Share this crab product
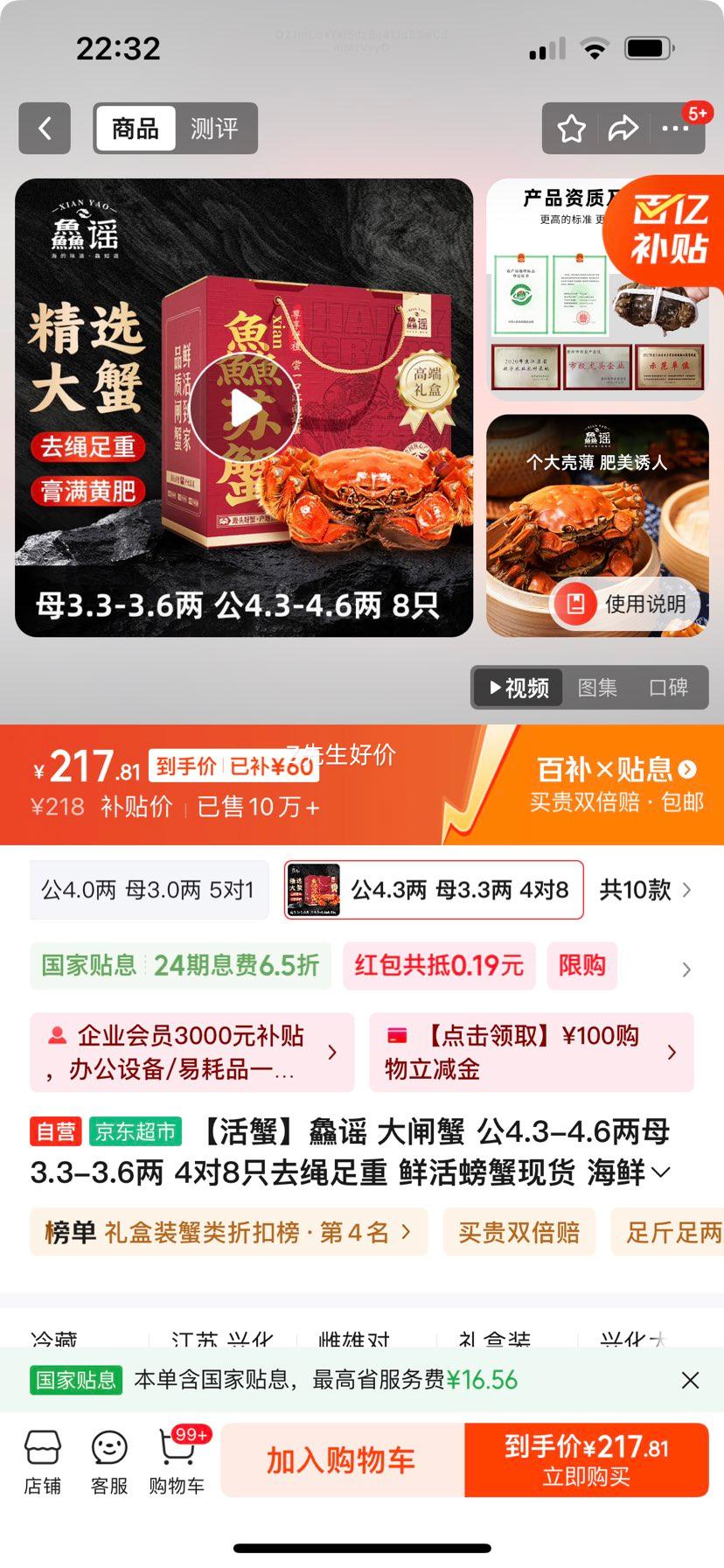Viewport: 724px width, 1568px height. click(623, 129)
